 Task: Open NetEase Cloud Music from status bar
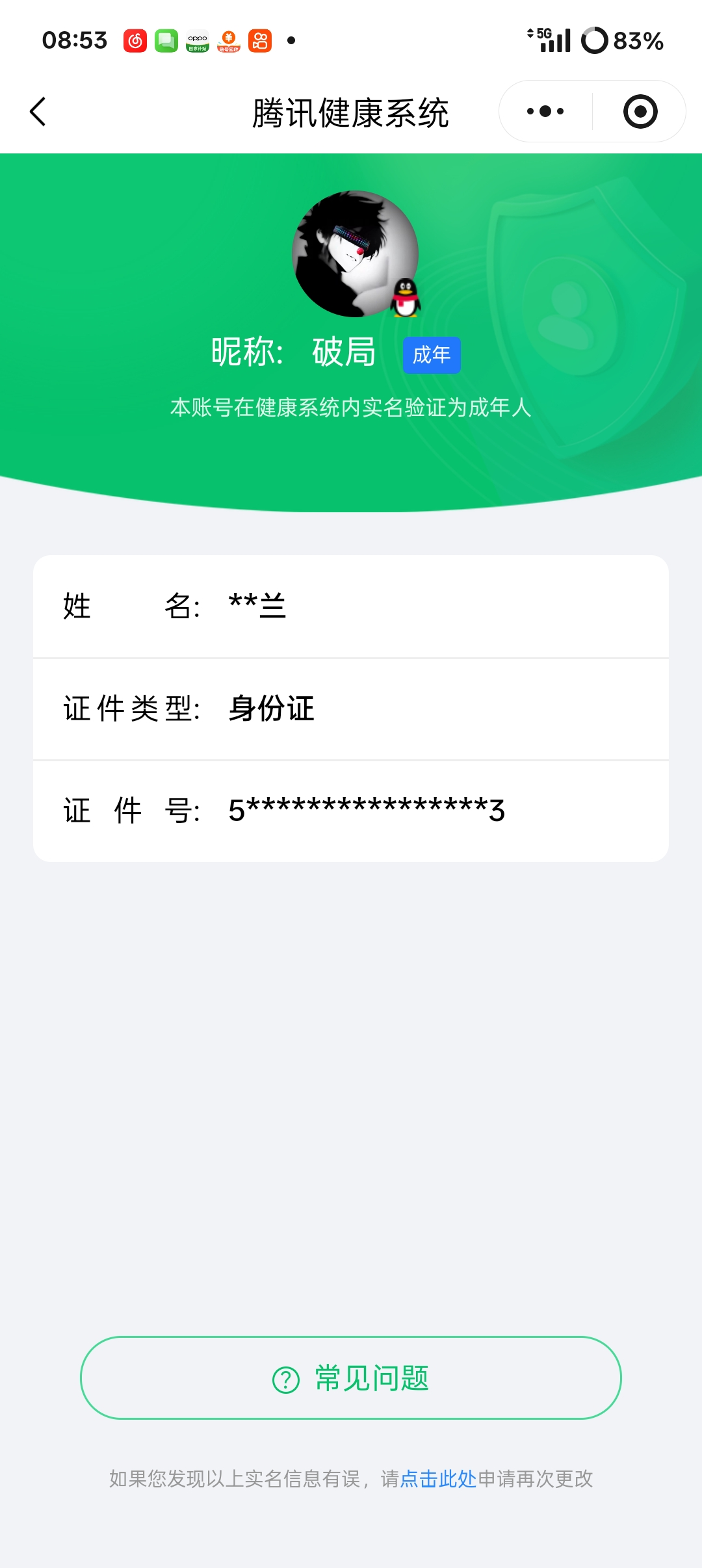coord(135,40)
